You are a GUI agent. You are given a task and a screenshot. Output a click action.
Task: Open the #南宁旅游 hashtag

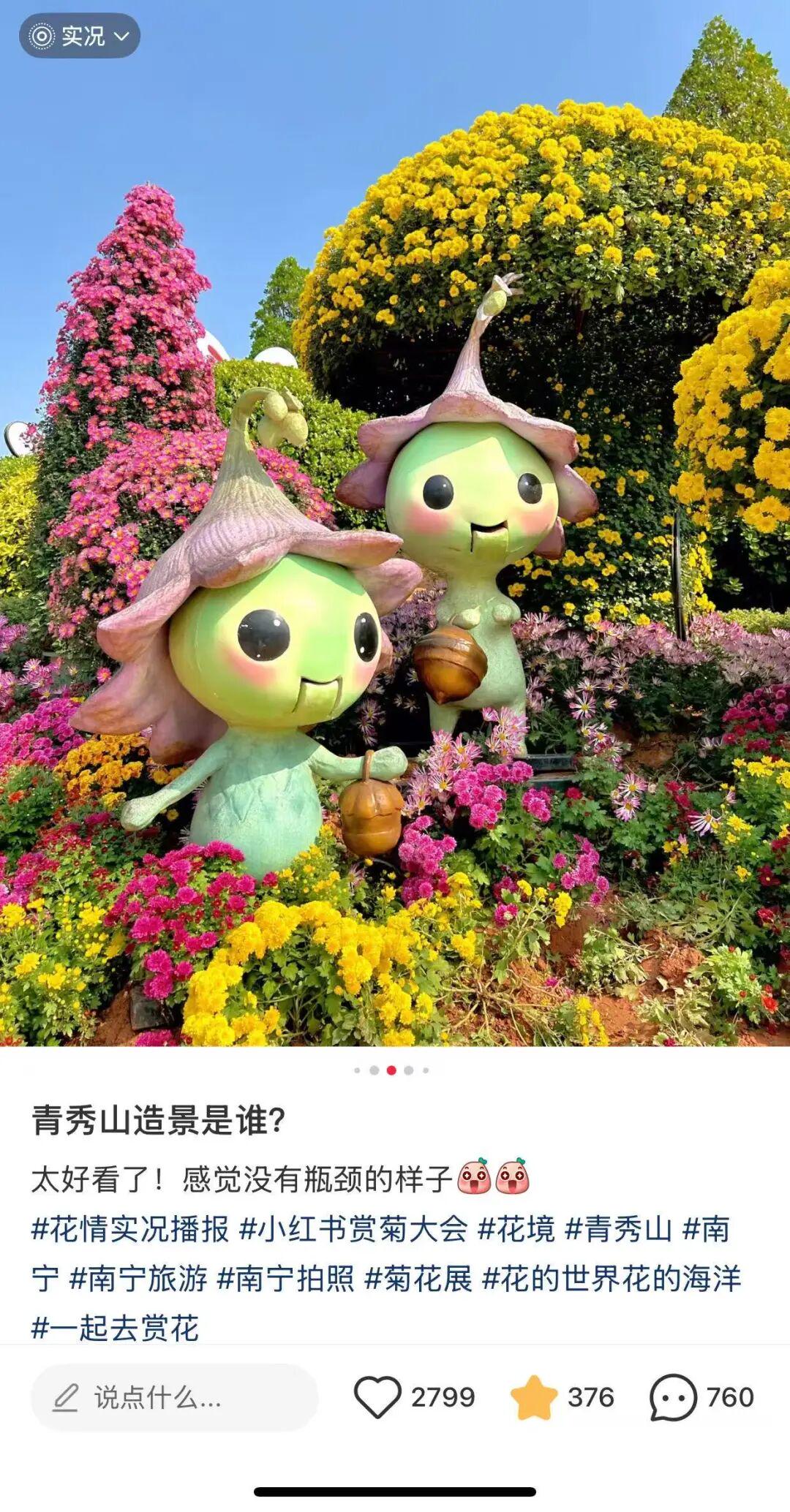(x=138, y=1279)
